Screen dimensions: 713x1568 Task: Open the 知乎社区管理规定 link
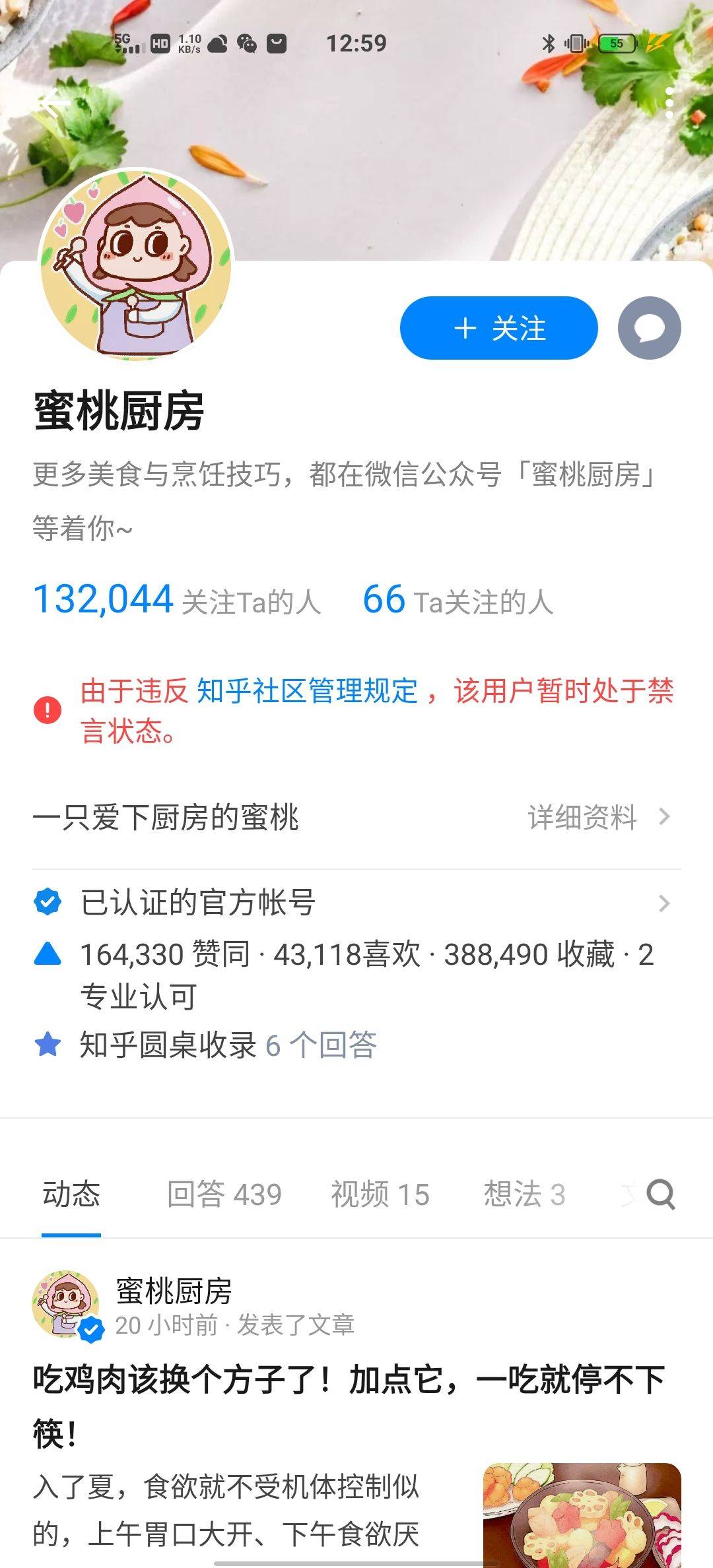point(308,691)
